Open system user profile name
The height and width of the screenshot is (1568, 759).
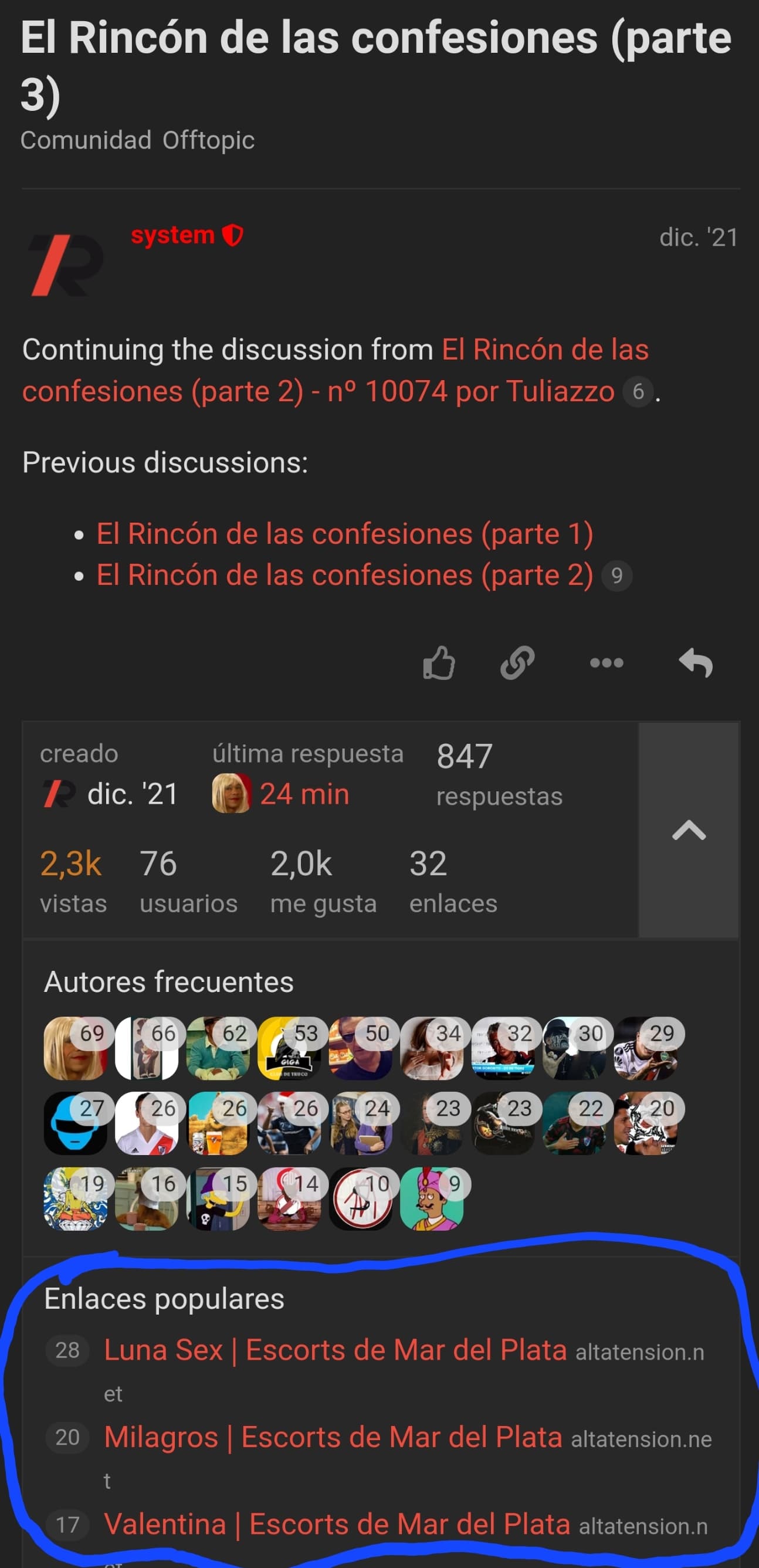(173, 235)
